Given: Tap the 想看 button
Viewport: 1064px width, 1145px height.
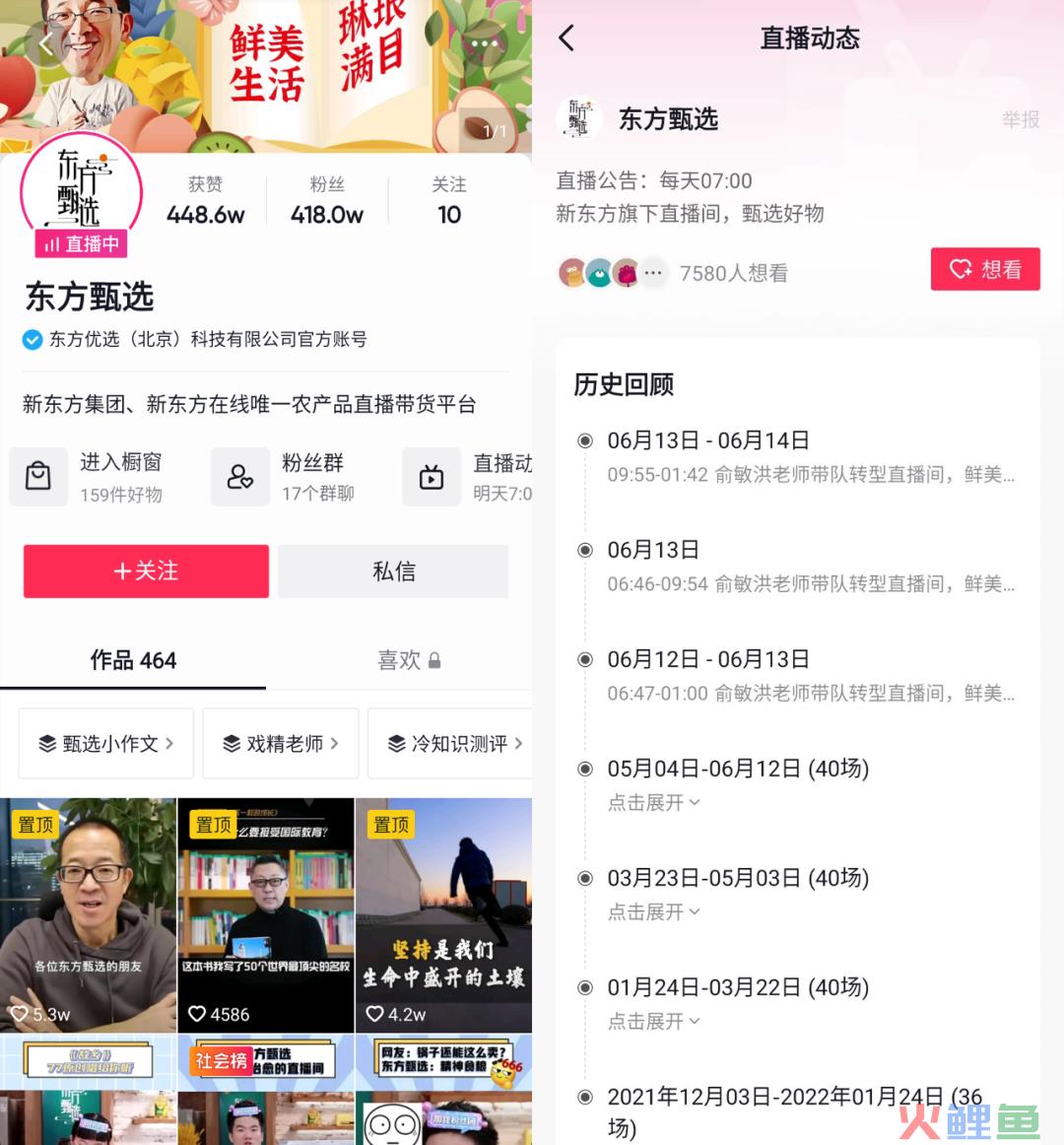Looking at the screenshot, I should (985, 269).
